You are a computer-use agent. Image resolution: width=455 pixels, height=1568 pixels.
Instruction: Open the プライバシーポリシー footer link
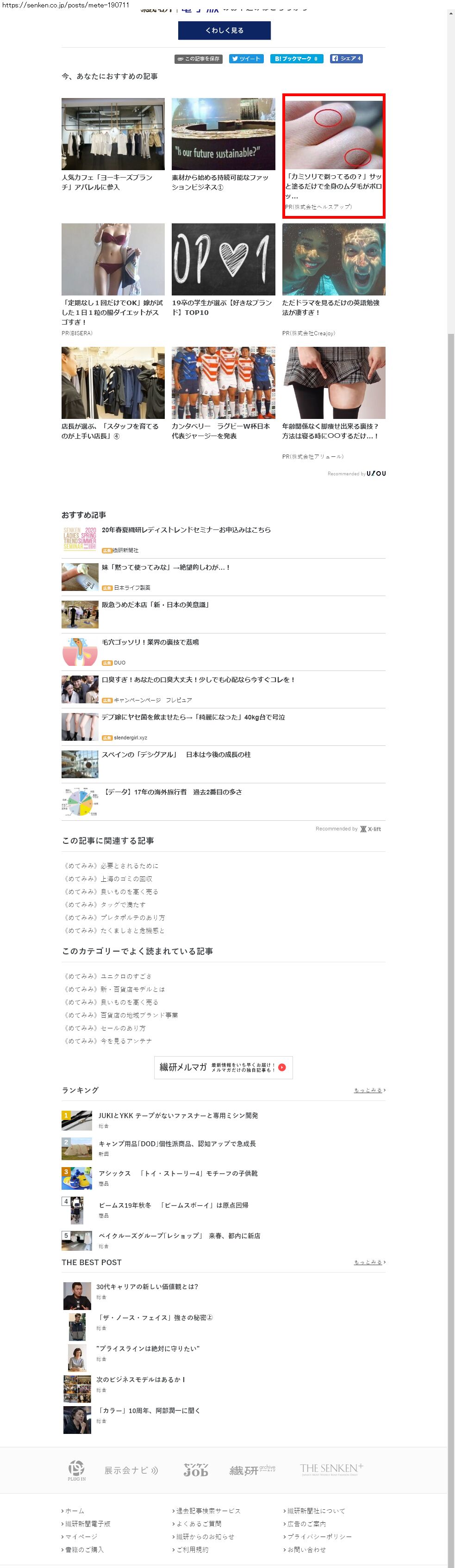[x=319, y=1537]
